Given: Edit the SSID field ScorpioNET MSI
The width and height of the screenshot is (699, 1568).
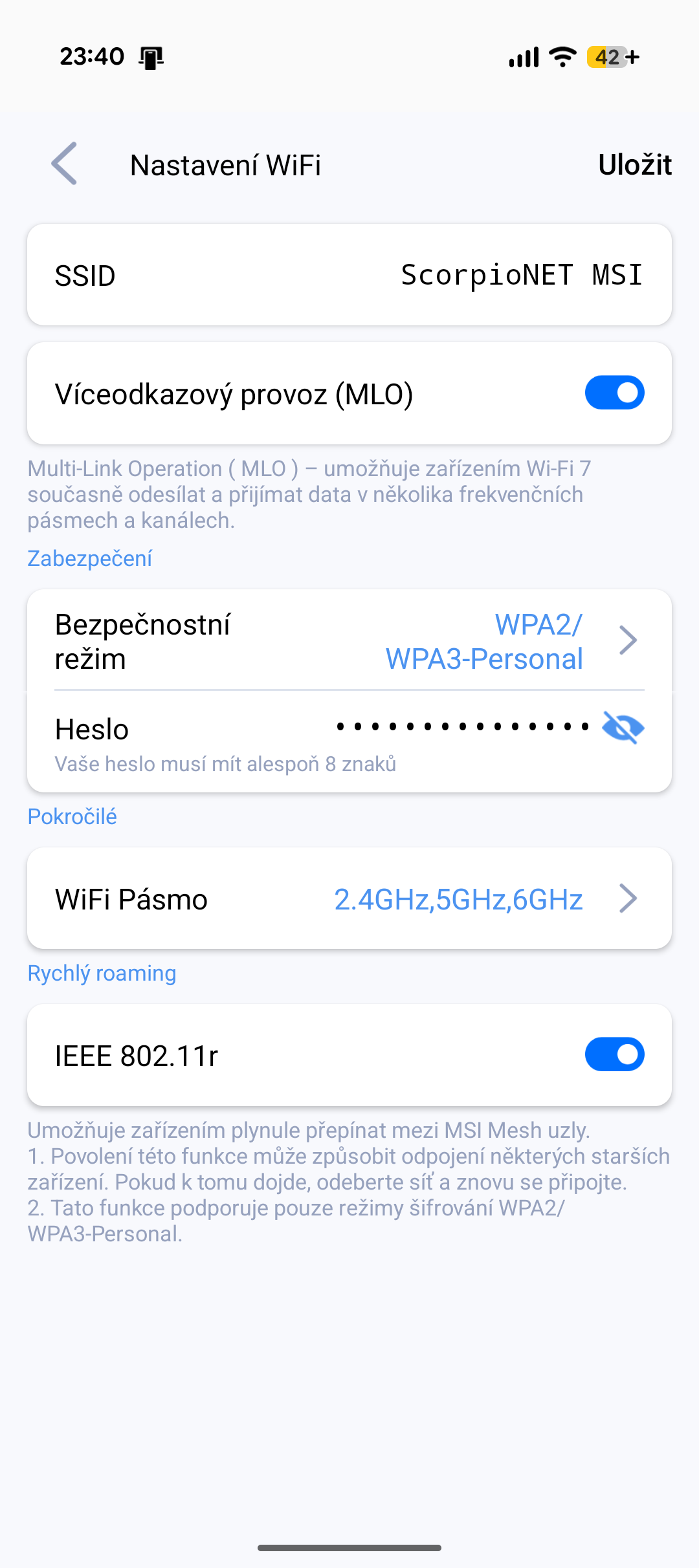Looking at the screenshot, I should [x=521, y=275].
